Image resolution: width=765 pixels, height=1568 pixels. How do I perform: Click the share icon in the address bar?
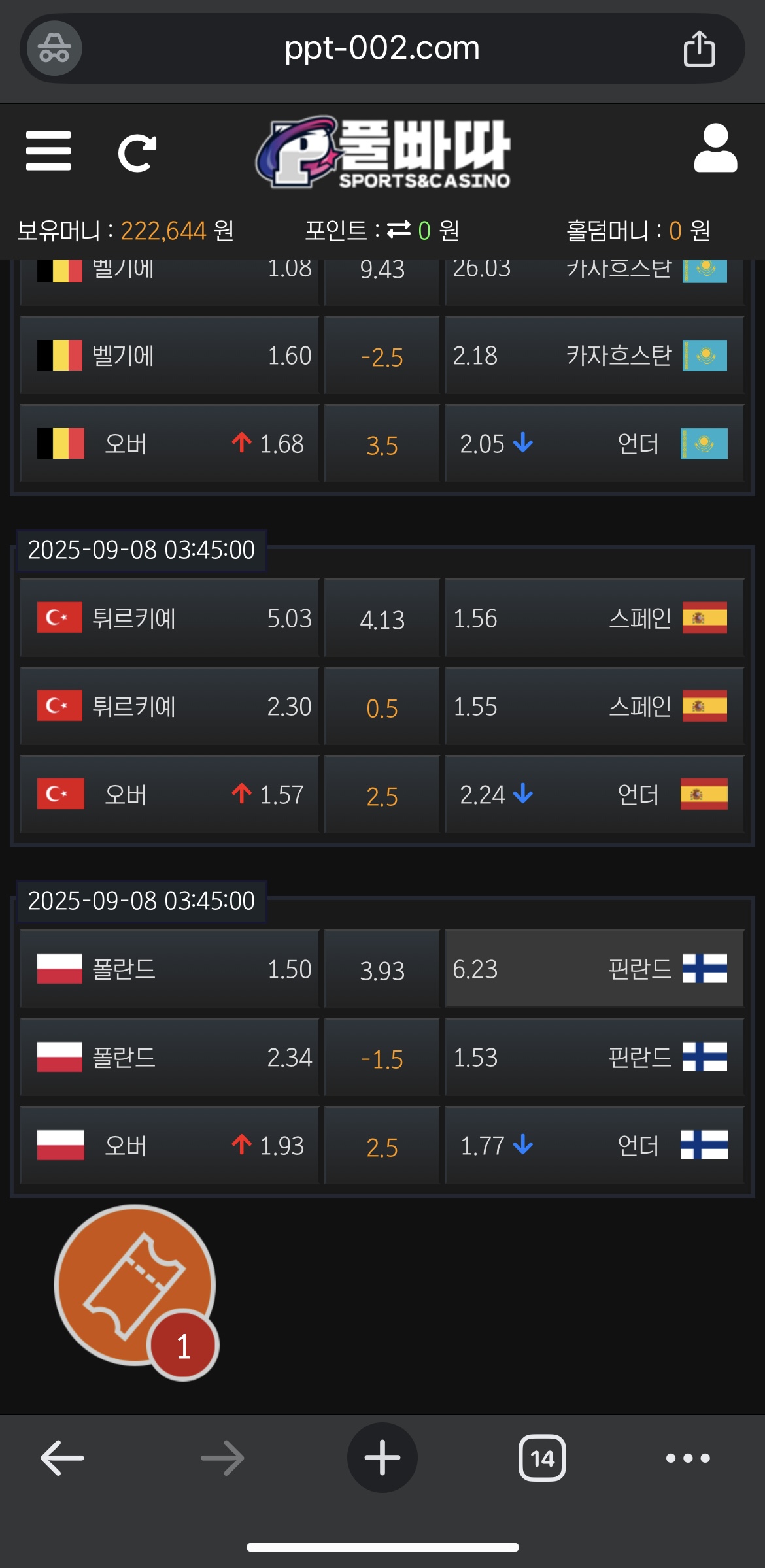[700, 48]
